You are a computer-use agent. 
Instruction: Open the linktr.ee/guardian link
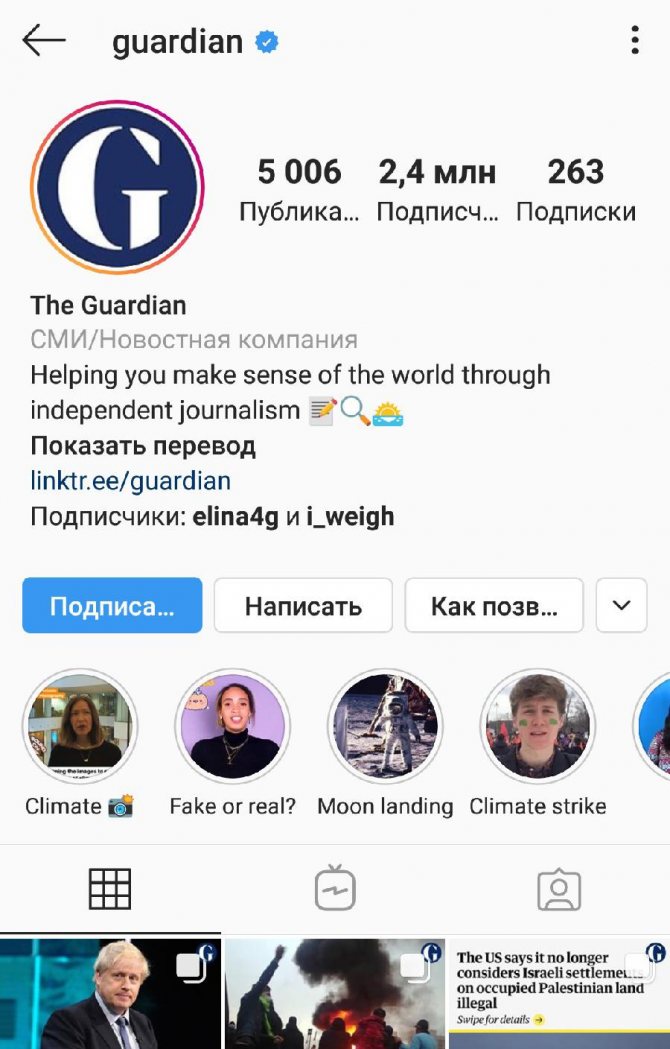[130, 481]
